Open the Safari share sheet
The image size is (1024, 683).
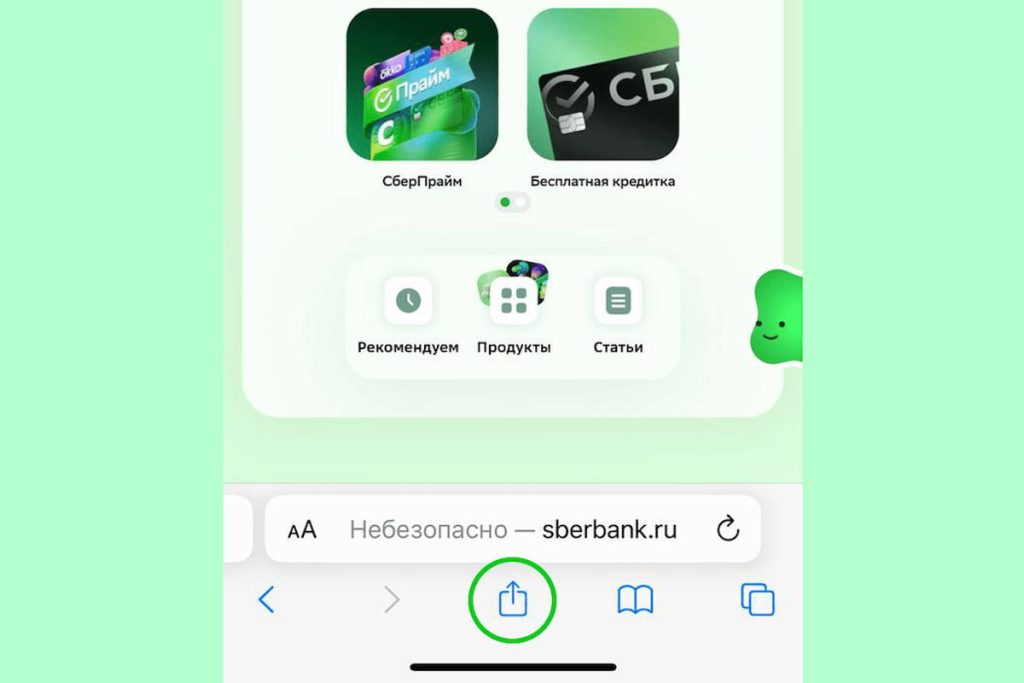(512, 600)
